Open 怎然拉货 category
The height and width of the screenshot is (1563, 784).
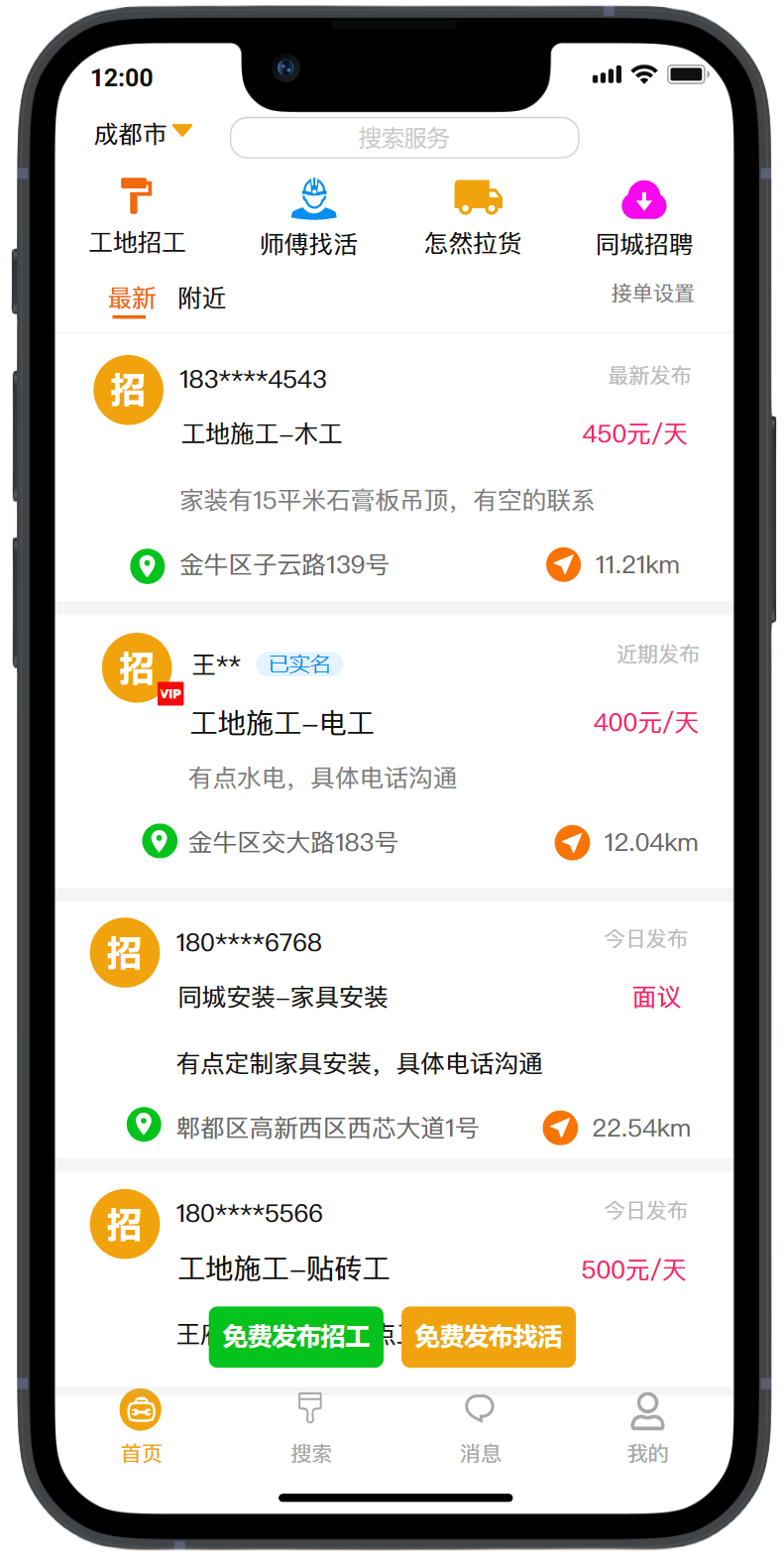474,217
